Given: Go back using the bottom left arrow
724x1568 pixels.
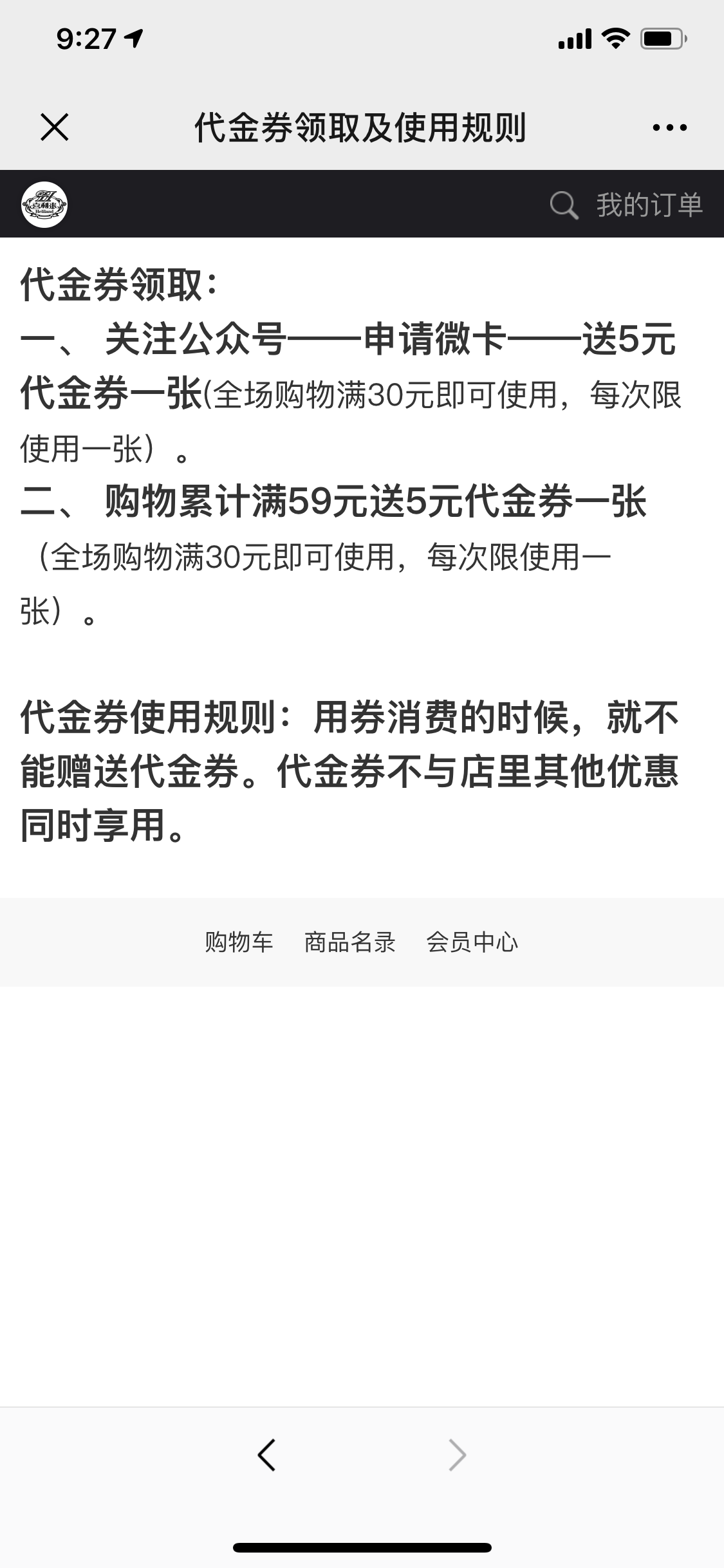Looking at the screenshot, I should click(266, 1455).
